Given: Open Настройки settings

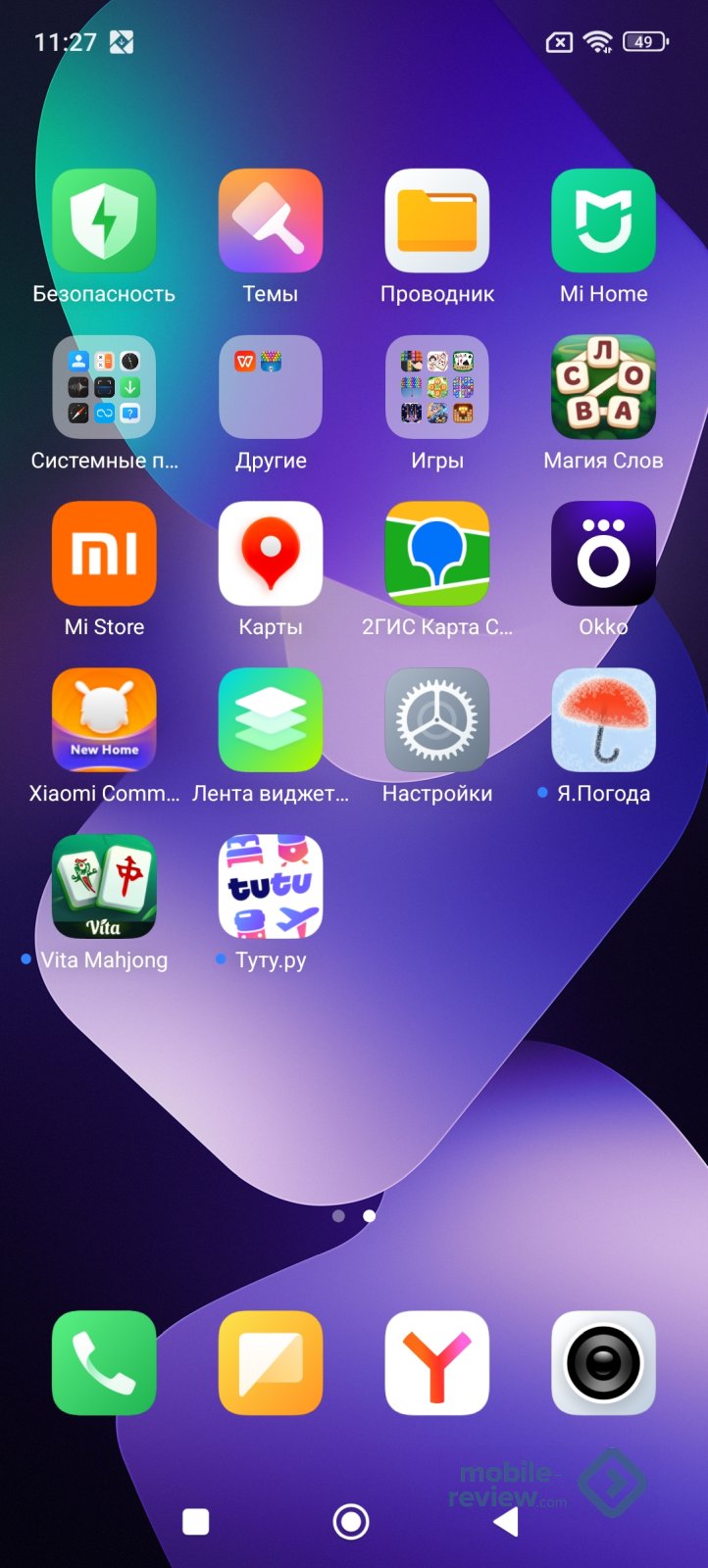Looking at the screenshot, I should click(437, 720).
